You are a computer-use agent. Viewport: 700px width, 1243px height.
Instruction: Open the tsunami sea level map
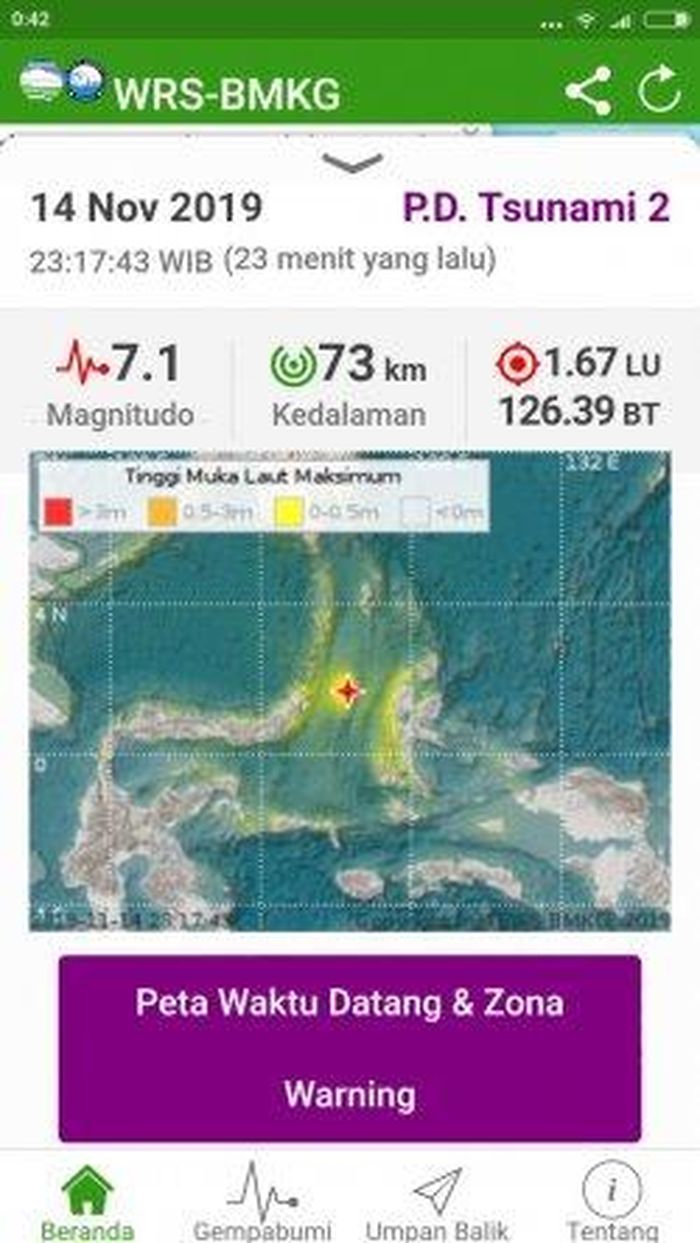pos(350,691)
